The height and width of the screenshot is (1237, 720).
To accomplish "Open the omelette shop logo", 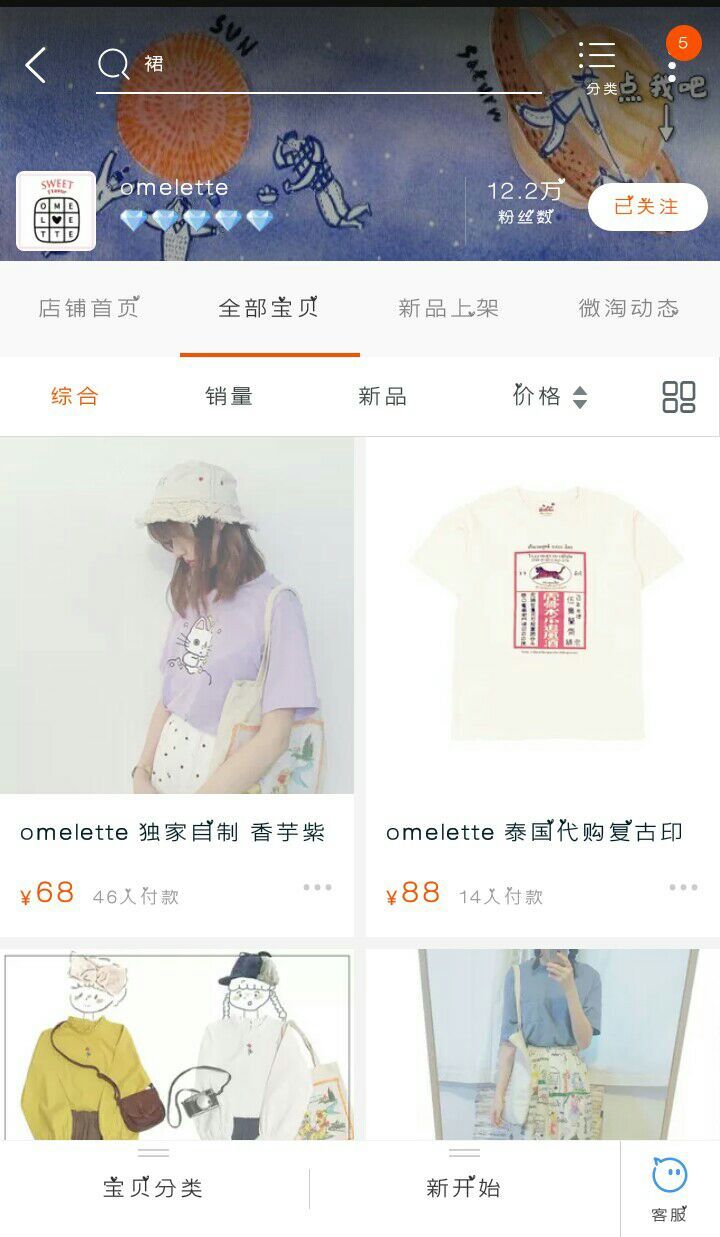I will pyautogui.click(x=56, y=210).
